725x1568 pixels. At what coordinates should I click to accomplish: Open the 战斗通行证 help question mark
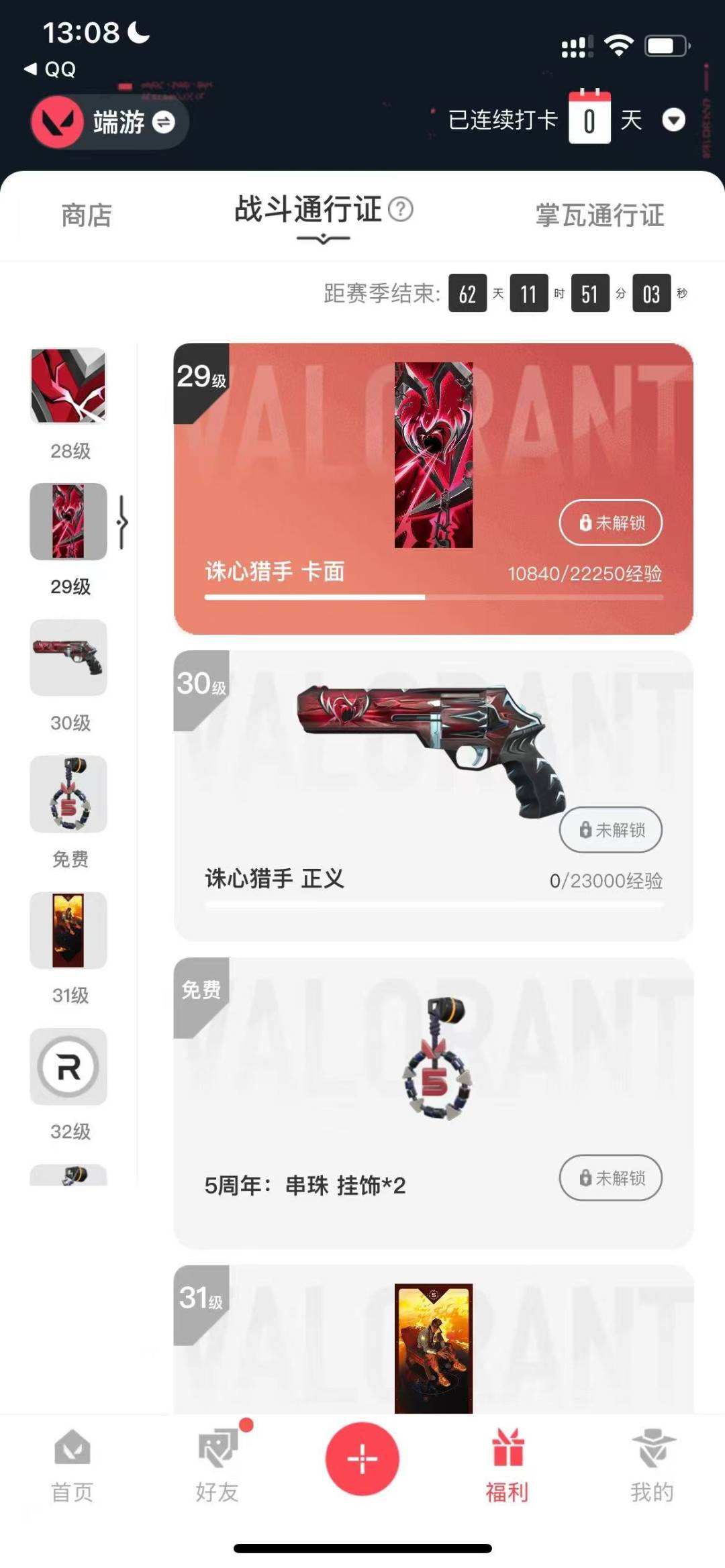(401, 209)
